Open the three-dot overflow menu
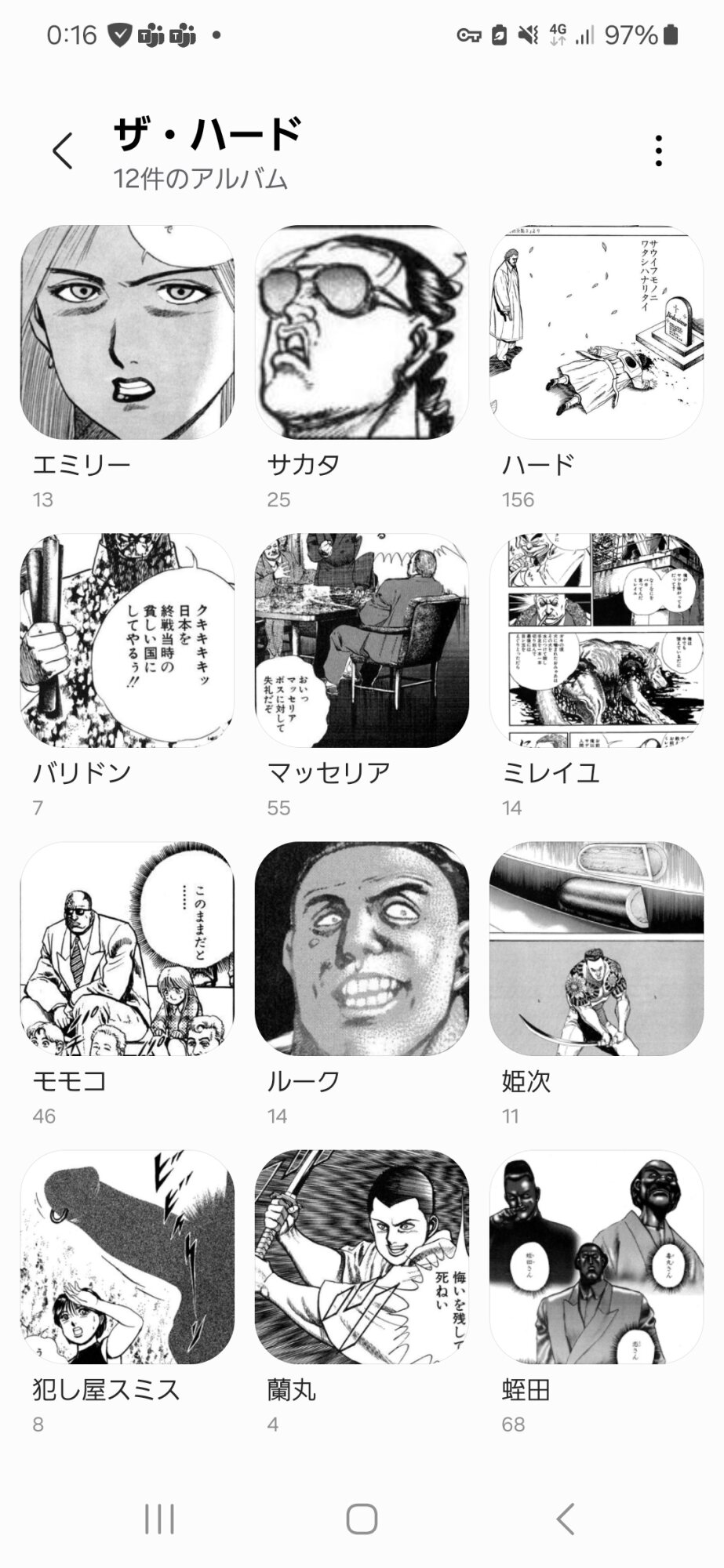 click(x=658, y=150)
